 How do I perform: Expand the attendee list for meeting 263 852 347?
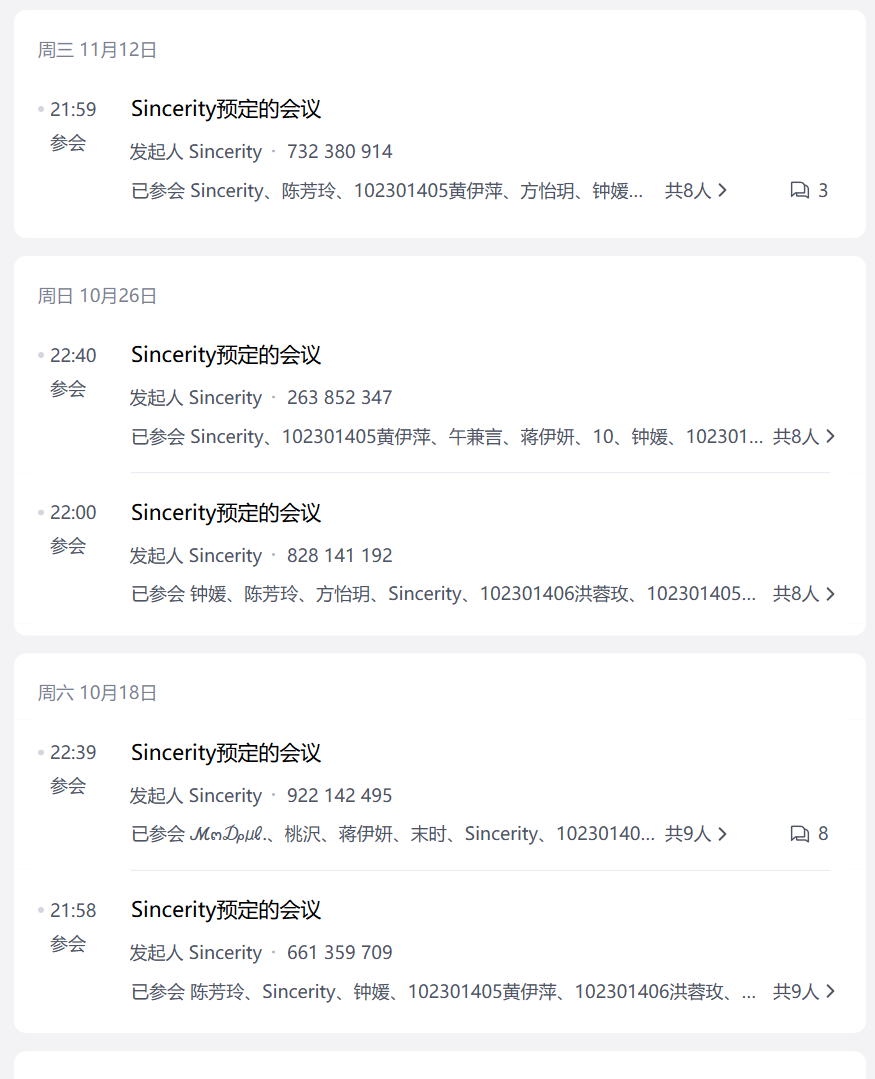point(804,436)
